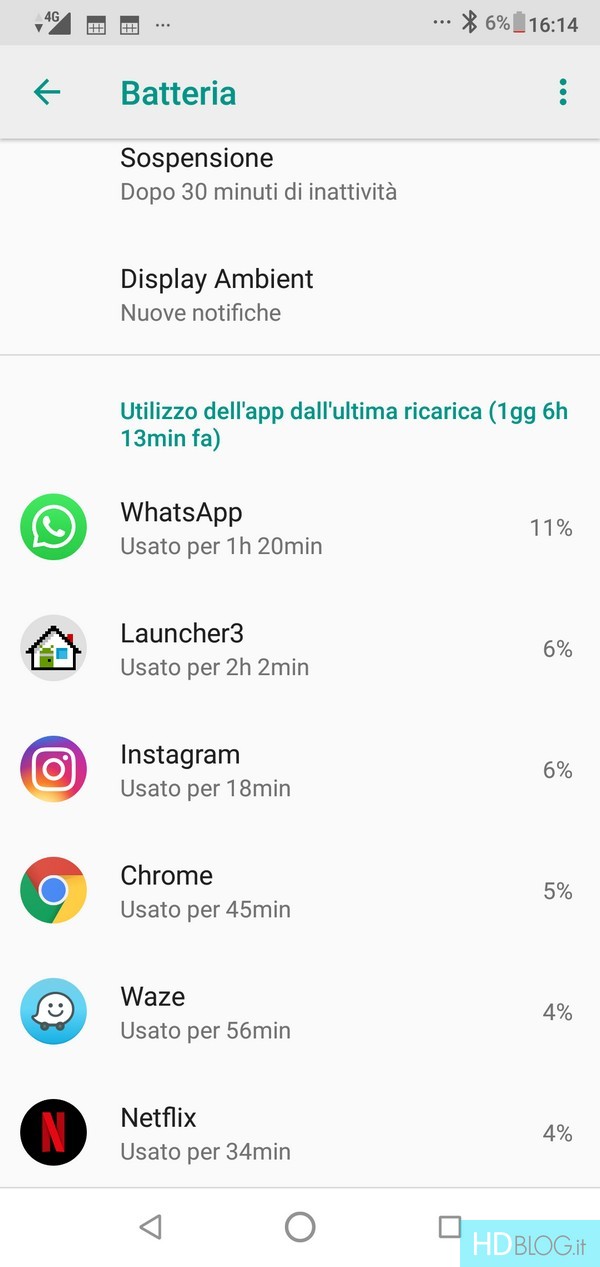Select Chrome battery usage row
Screen dimensions: 600x1267
coord(300,891)
